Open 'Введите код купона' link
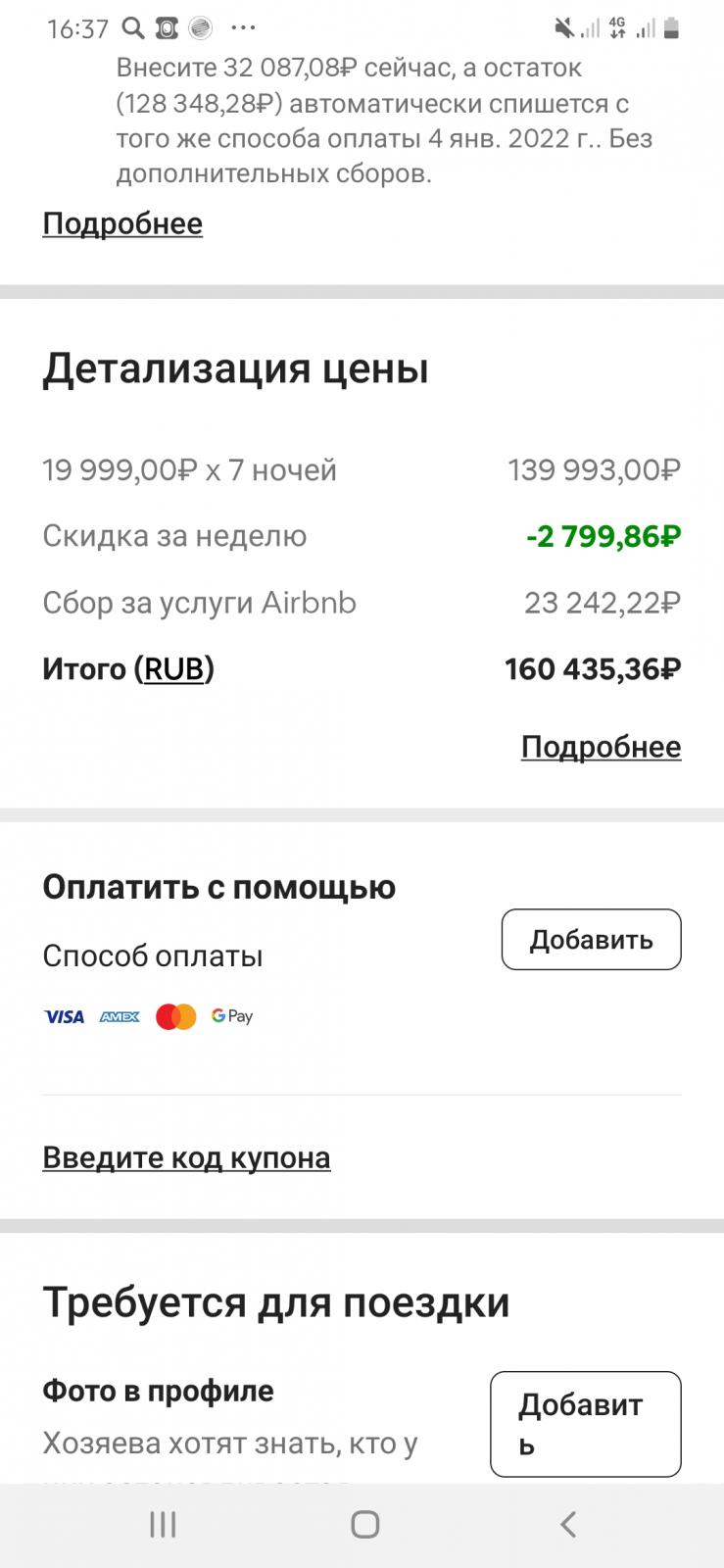724x1568 pixels. tap(186, 1157)
